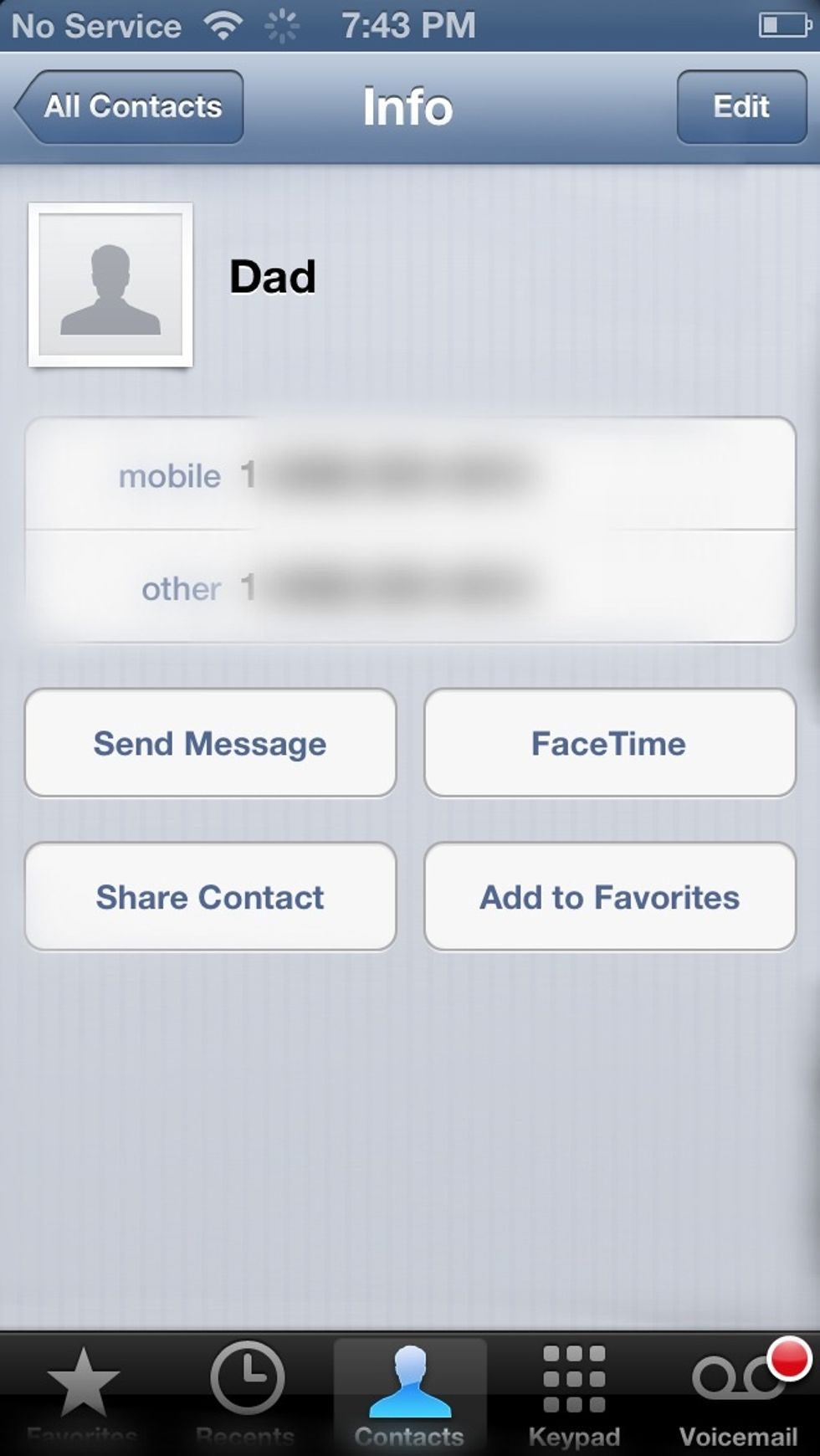The height and width of the screenshot is (1456, 820).
Task: Start a FaceTime call with Dad
Action: (609, 742)
